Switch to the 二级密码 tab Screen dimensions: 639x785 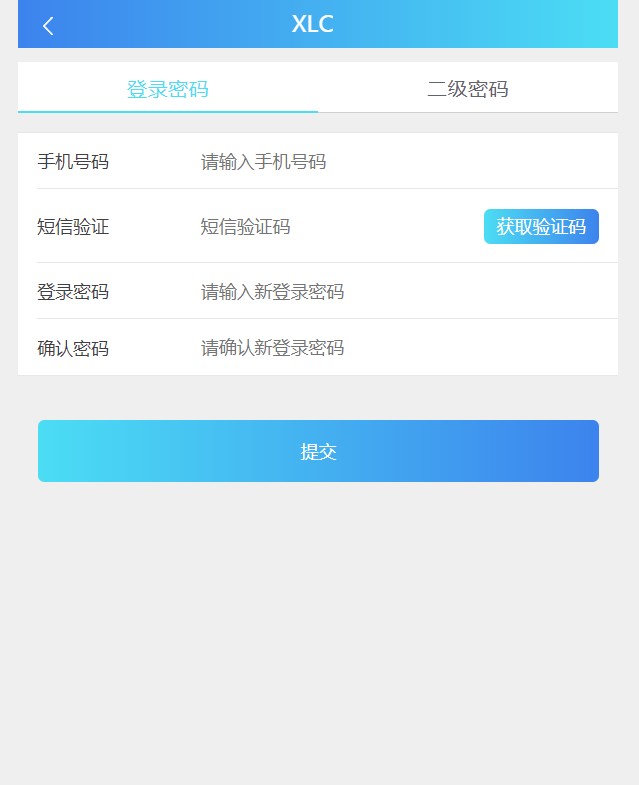[467, 89]
